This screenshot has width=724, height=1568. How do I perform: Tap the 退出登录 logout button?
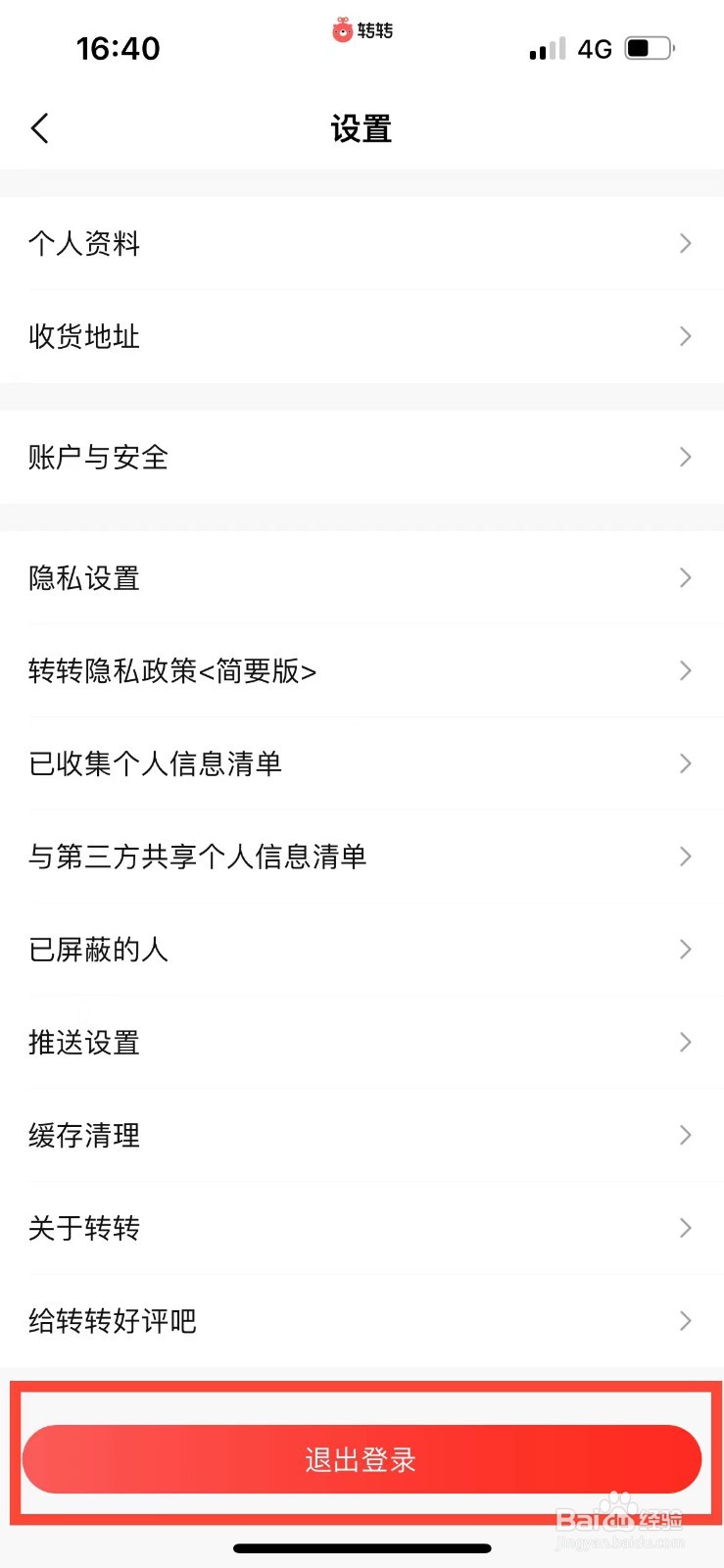362,1459
